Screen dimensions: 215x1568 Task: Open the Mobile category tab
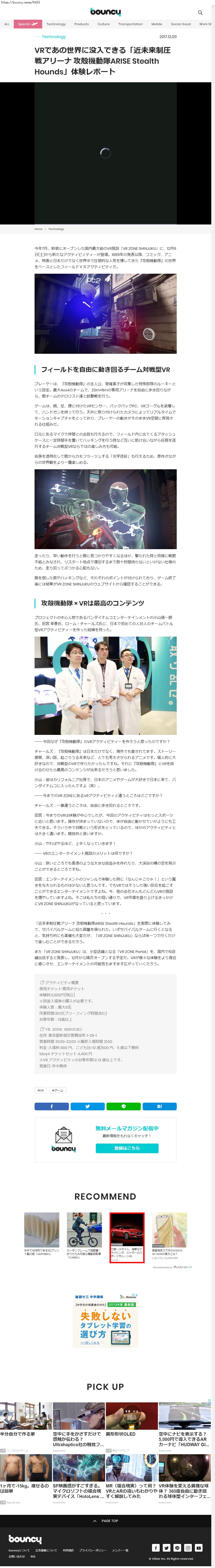[157, 24]
